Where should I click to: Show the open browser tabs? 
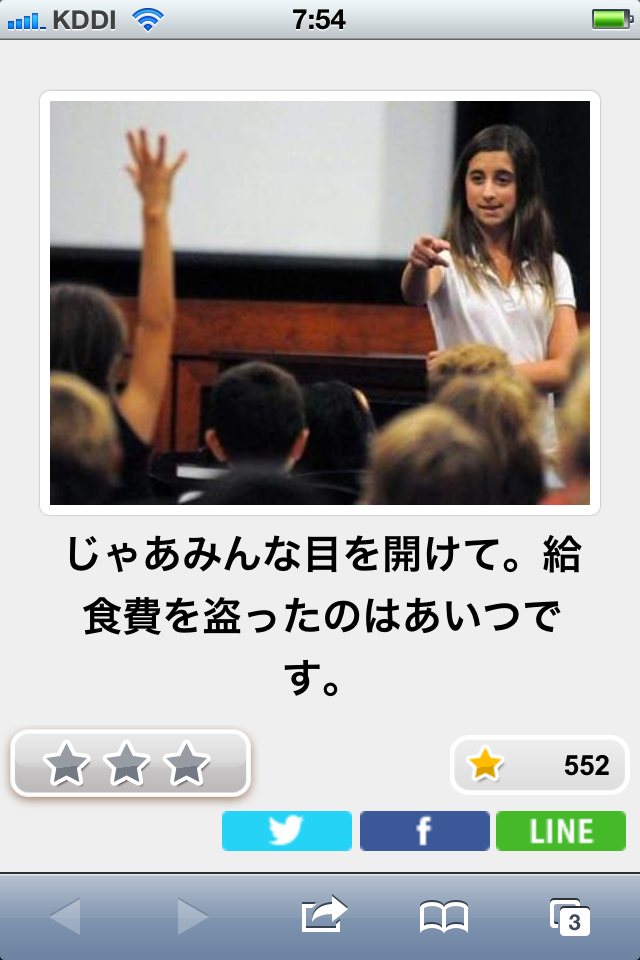click(x=569, y=915)
